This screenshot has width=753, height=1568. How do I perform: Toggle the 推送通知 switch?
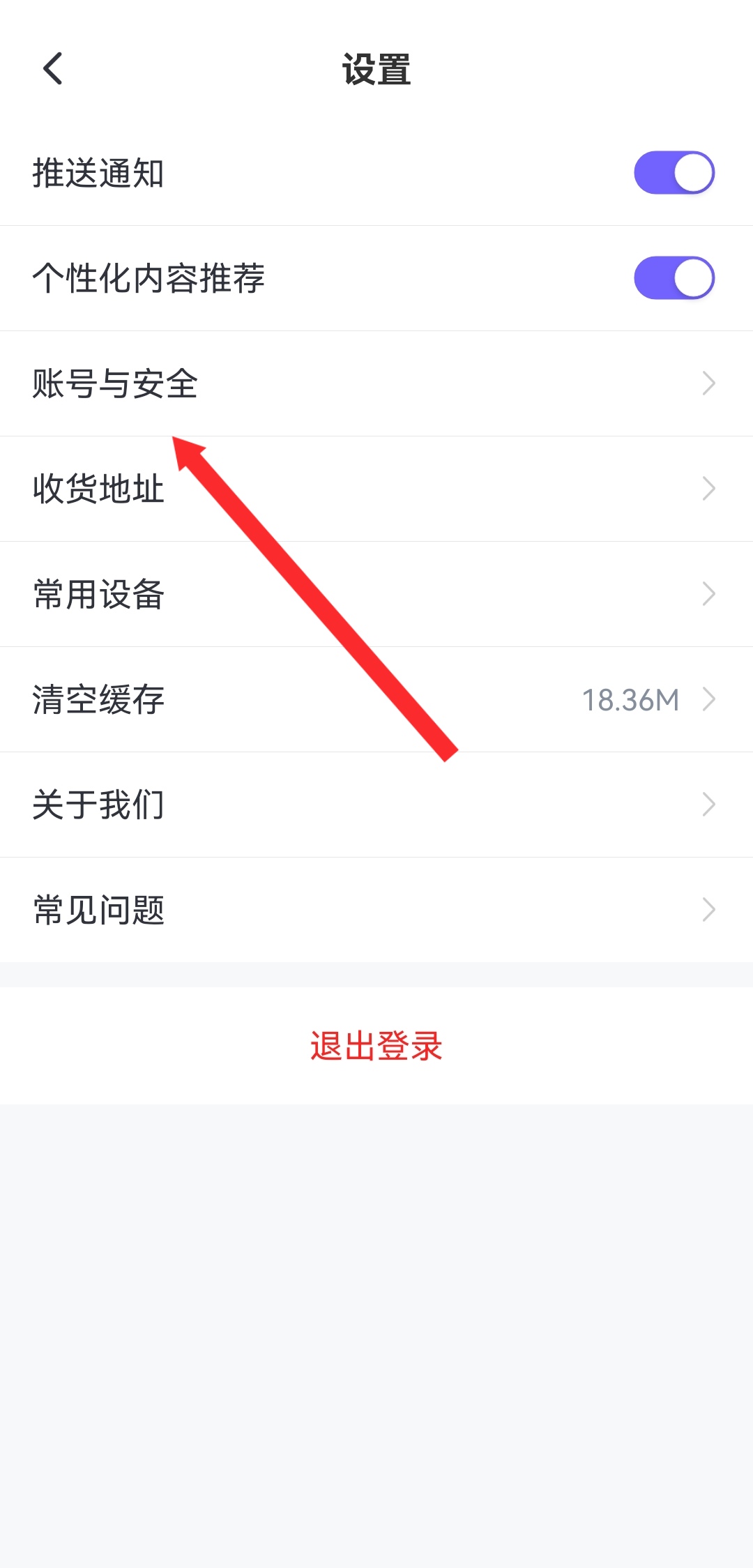pyautogui.click(x=674, y=173)
